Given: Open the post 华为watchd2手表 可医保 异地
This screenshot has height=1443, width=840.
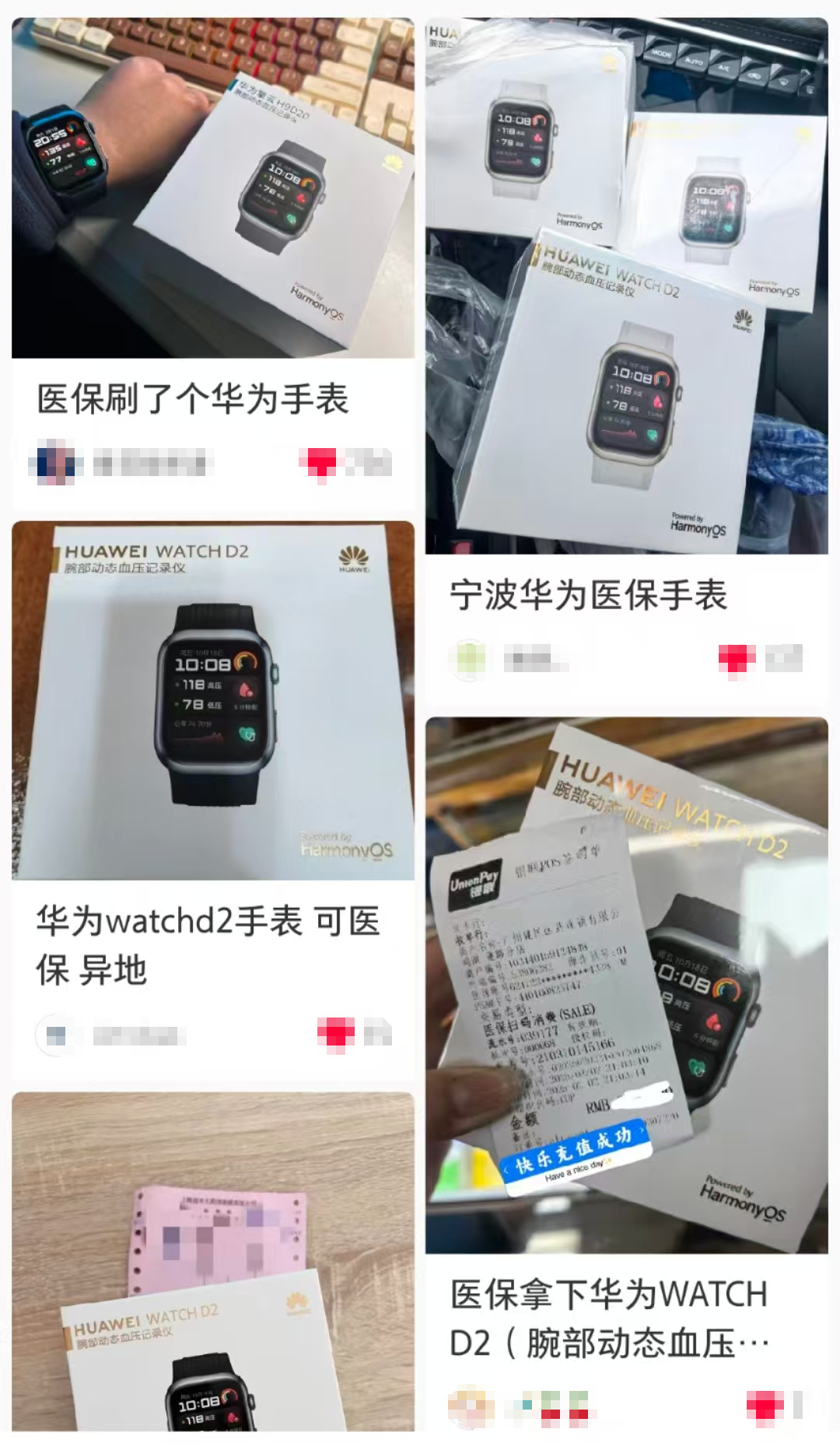Looking at the screenshot, I should coord(212,700).
